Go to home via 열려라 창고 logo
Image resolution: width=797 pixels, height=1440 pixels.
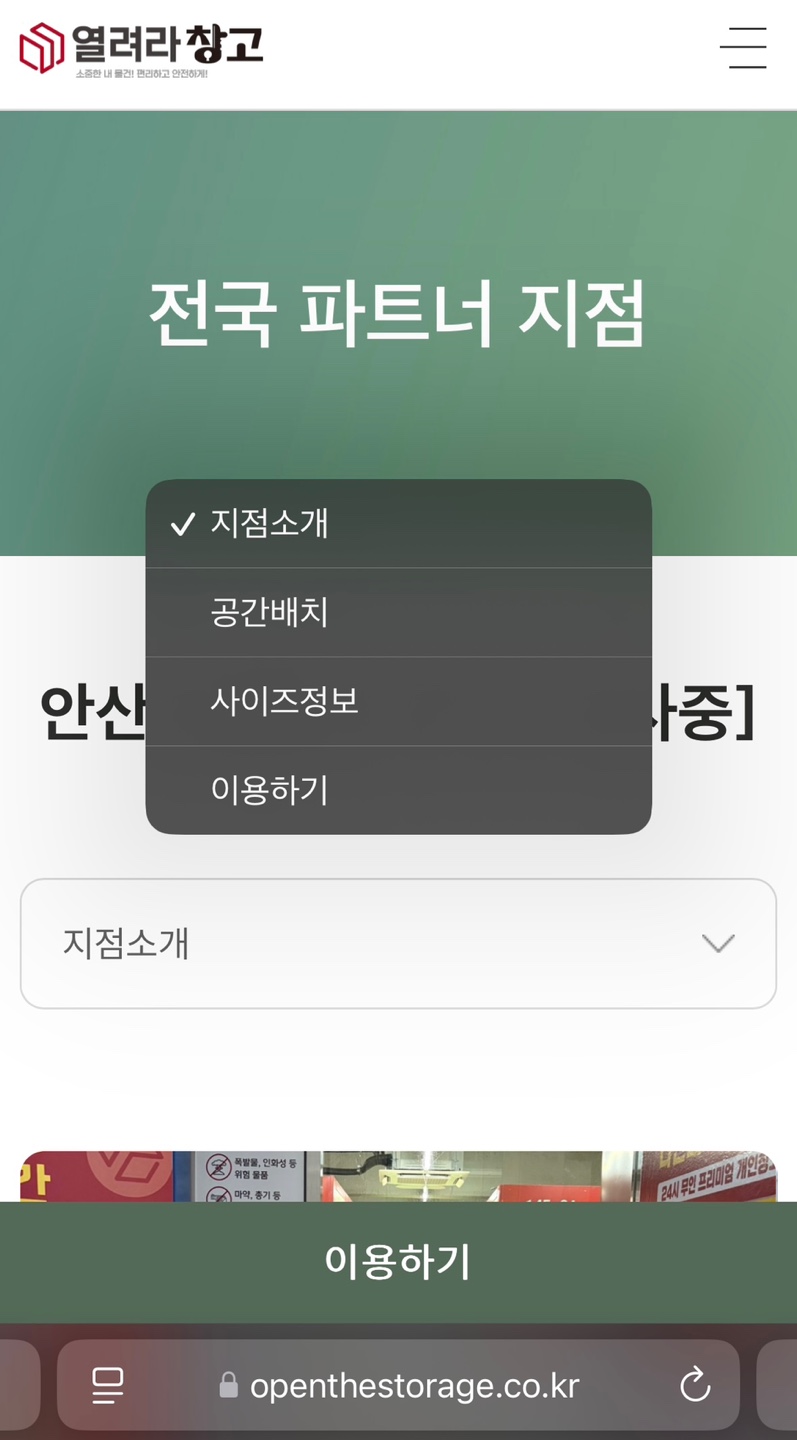(x=141, y=48)
